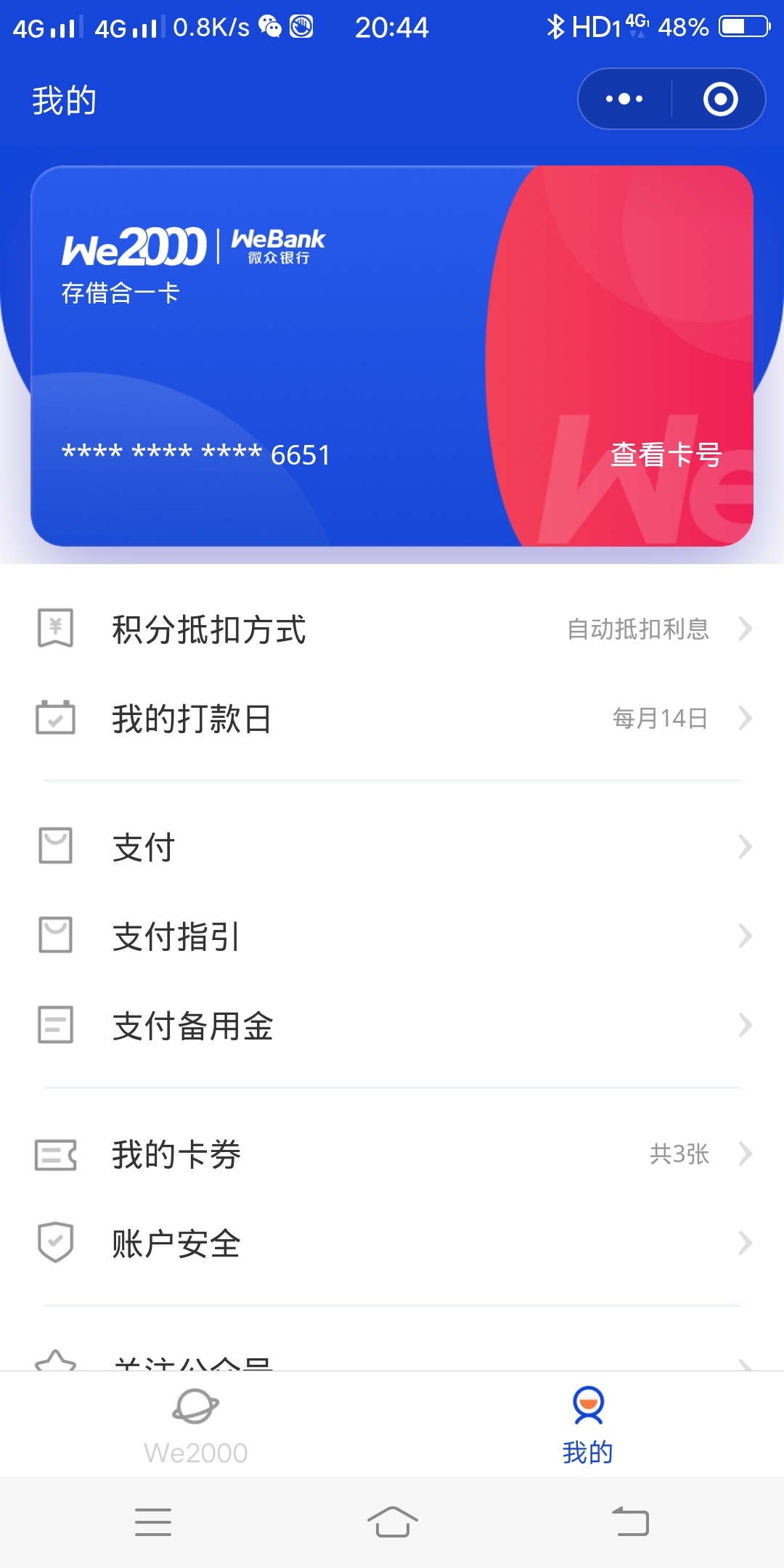Open 账户安全 settings
This screenshot has width=784, height=1568.
(392, 1243)
